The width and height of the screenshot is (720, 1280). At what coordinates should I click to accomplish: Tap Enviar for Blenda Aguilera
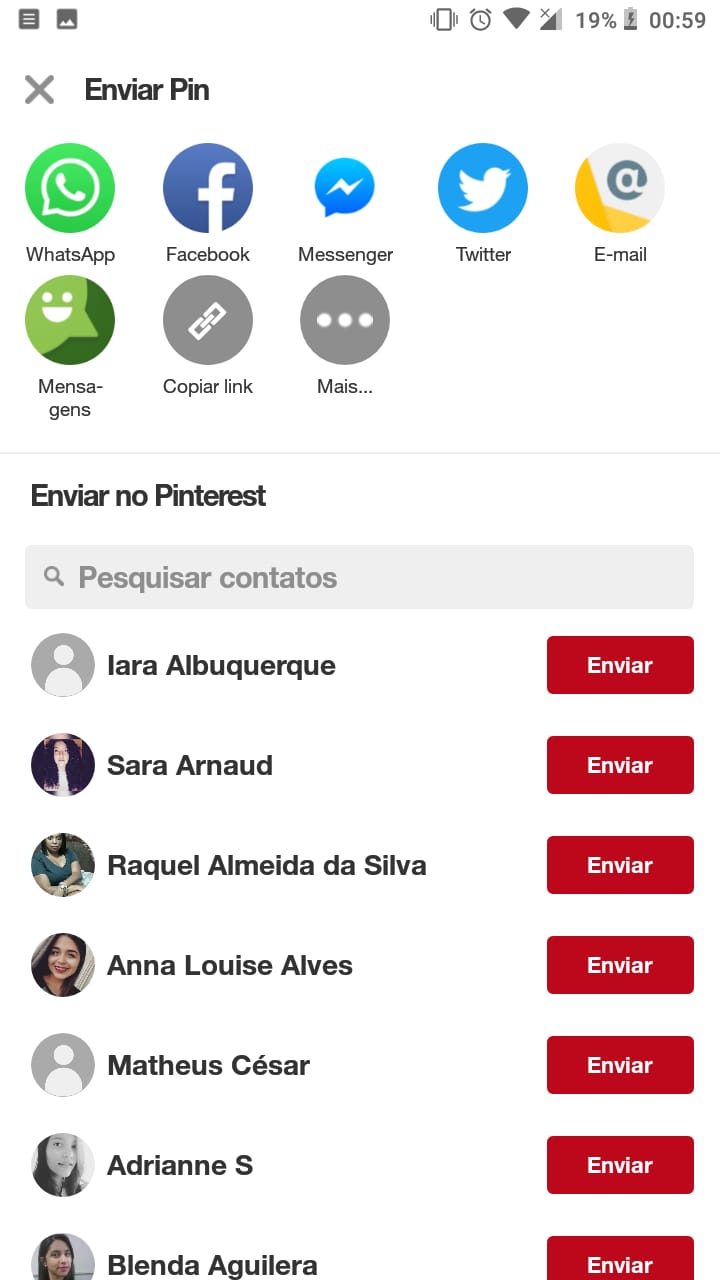coord(620,1259)
